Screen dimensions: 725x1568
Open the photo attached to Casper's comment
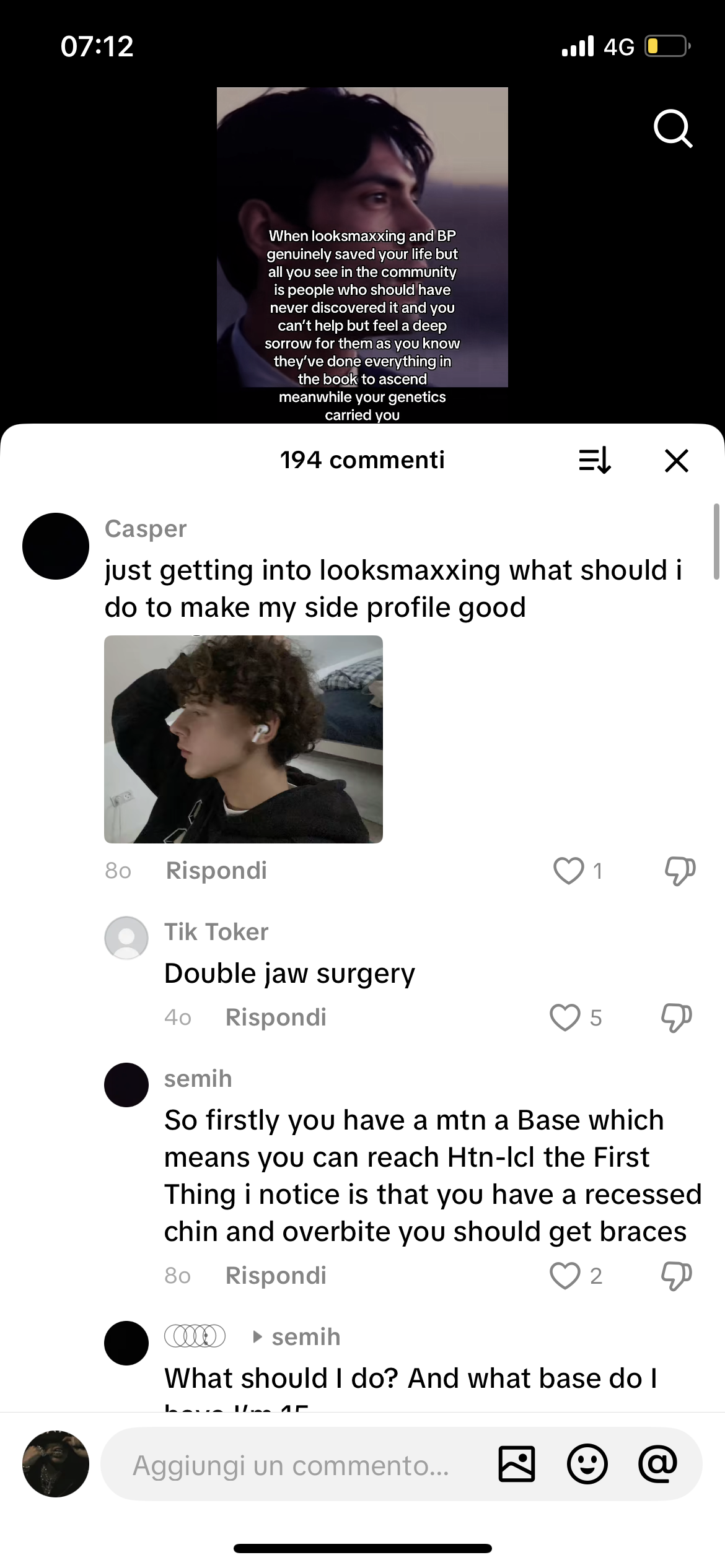(244, 739)
